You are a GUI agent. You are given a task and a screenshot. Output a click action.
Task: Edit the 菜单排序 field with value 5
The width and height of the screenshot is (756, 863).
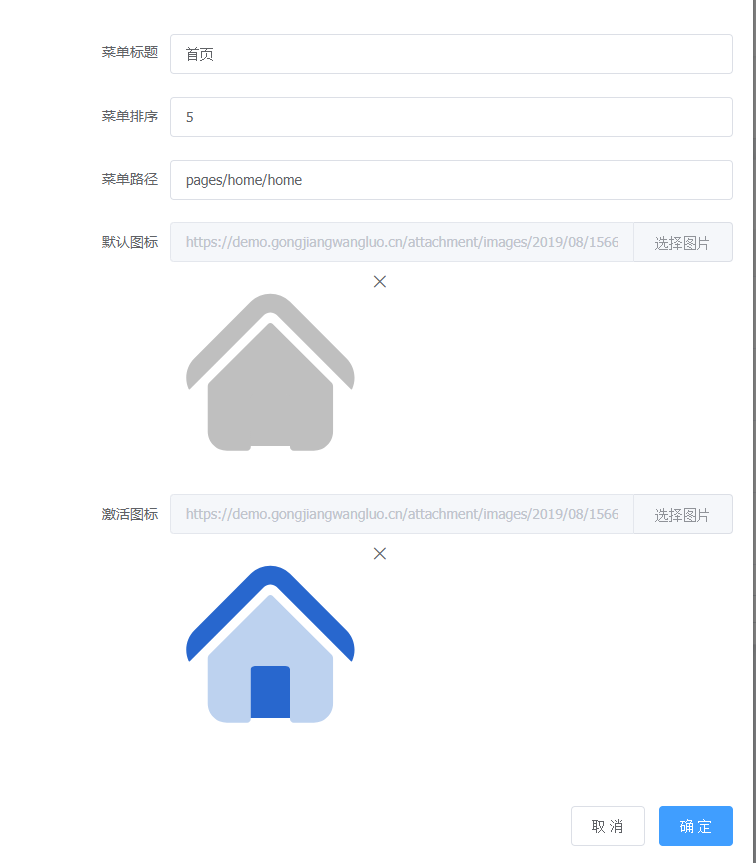click(x=450, y=117)
